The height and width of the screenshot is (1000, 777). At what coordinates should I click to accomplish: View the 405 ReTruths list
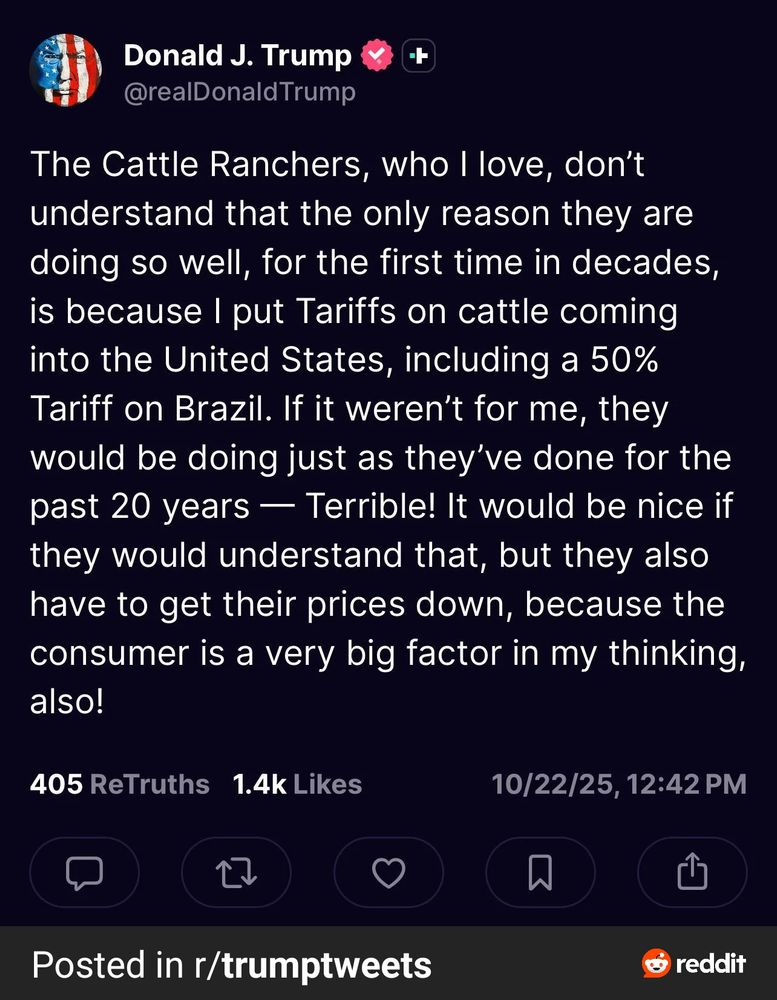(120, 784)
